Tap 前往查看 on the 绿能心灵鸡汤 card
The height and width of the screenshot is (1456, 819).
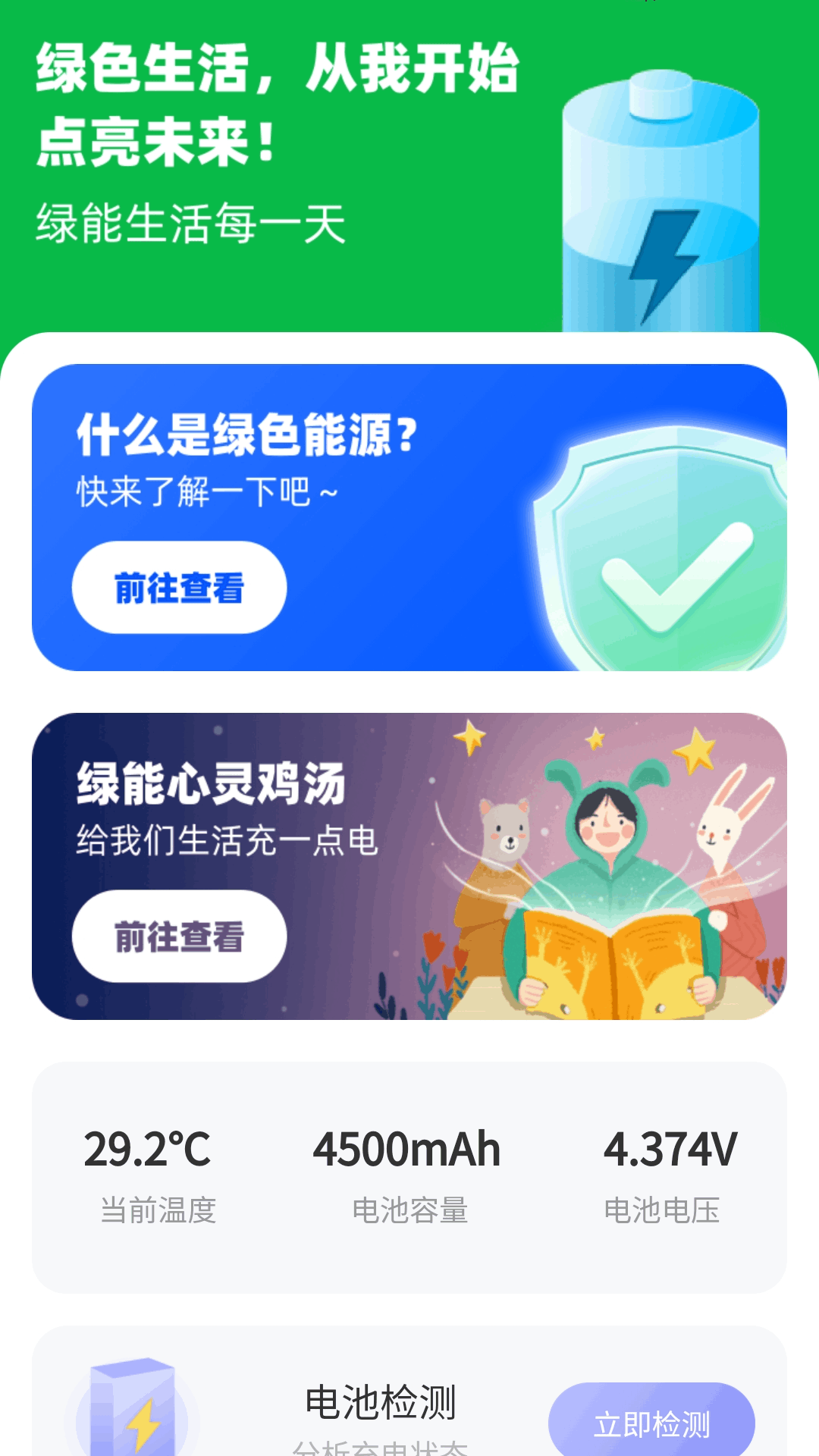[179, 936]
